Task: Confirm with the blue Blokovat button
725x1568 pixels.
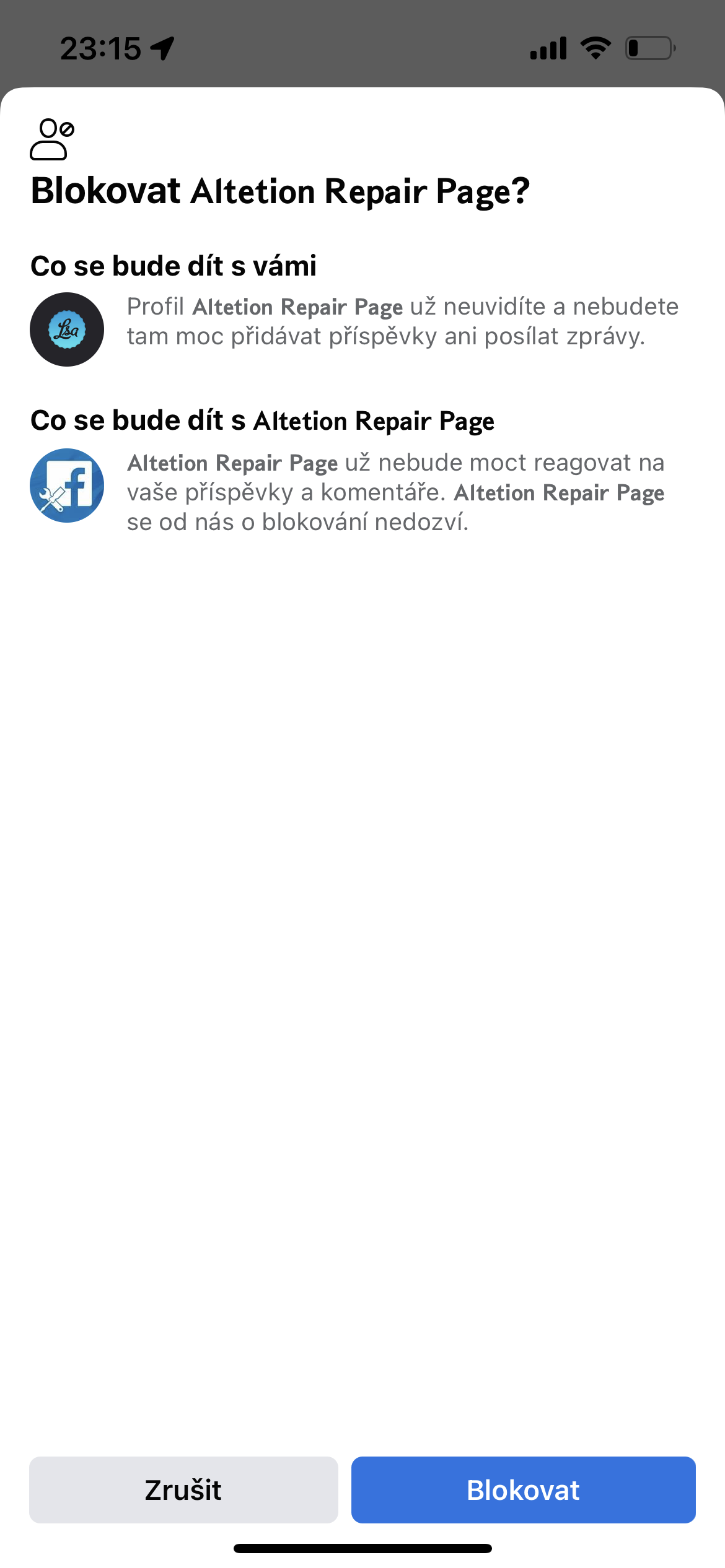Action: [x=523, y=1489]
